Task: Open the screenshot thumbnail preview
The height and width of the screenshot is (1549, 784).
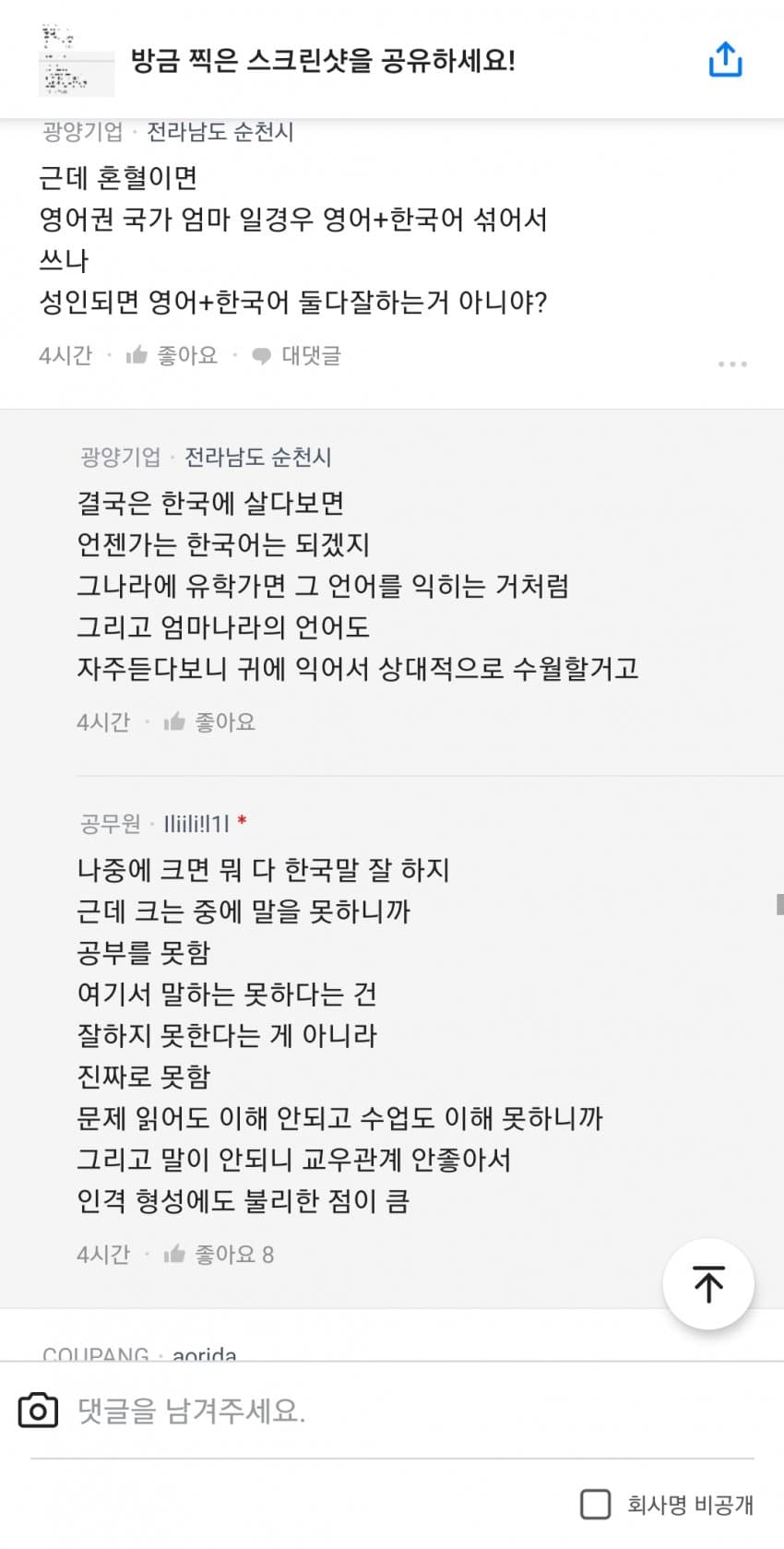Action: click(76, 62)
